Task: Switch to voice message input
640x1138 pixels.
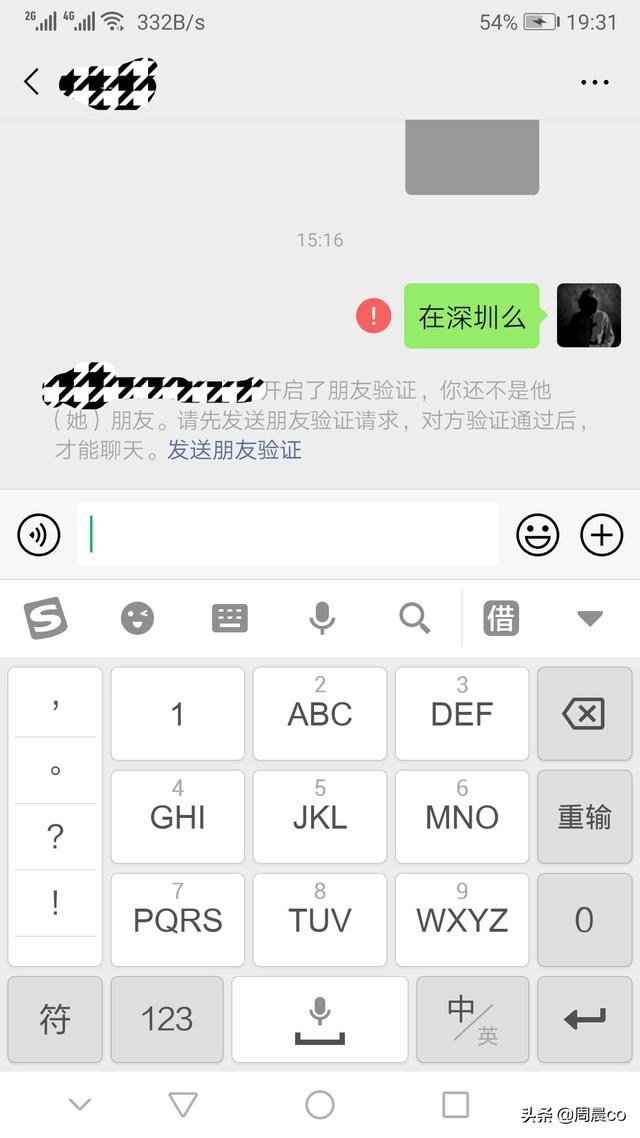Action: tap(39, 536)
